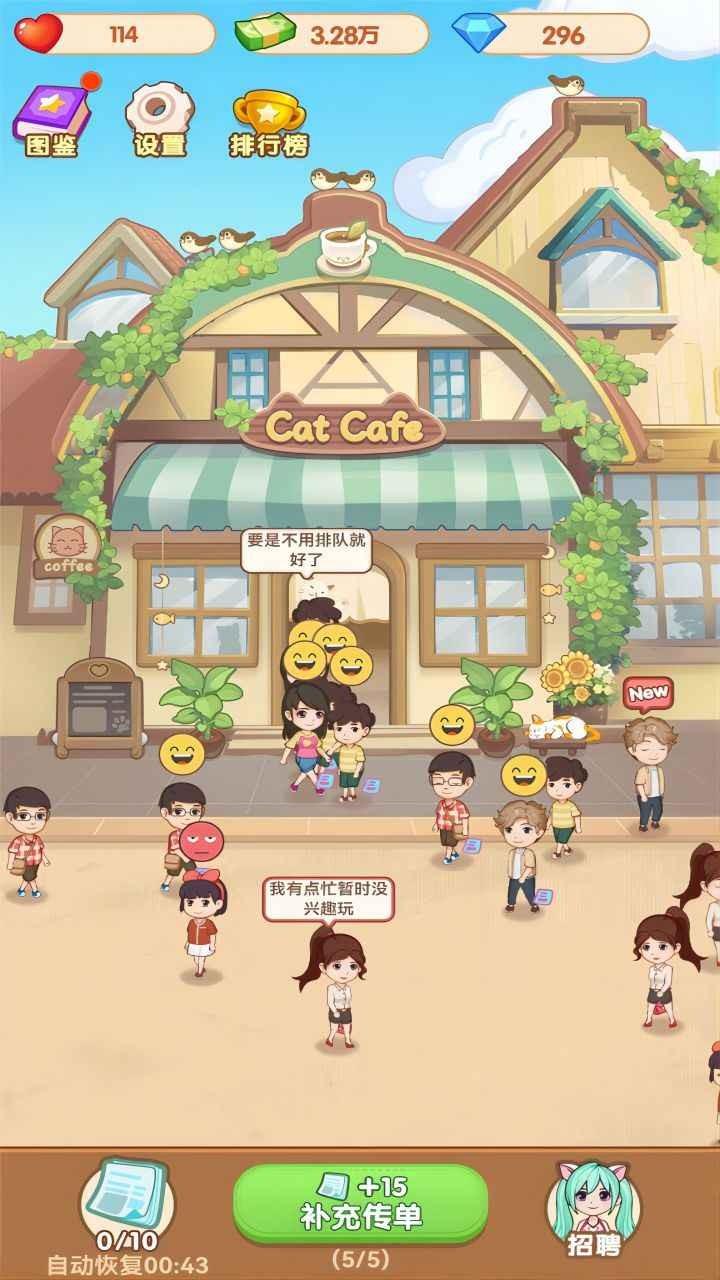Tap the cash icon showing 3.28万
720x1280 pixels.
tap(267, 33)
